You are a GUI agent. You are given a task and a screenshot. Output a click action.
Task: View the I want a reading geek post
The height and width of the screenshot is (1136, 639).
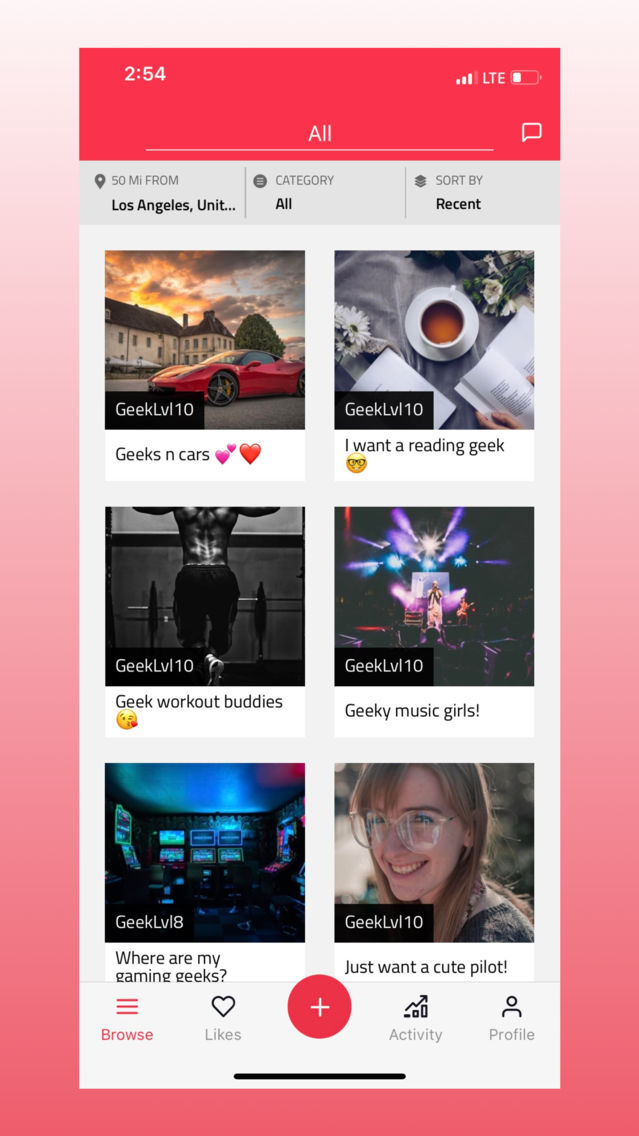(x=434, y=364)
